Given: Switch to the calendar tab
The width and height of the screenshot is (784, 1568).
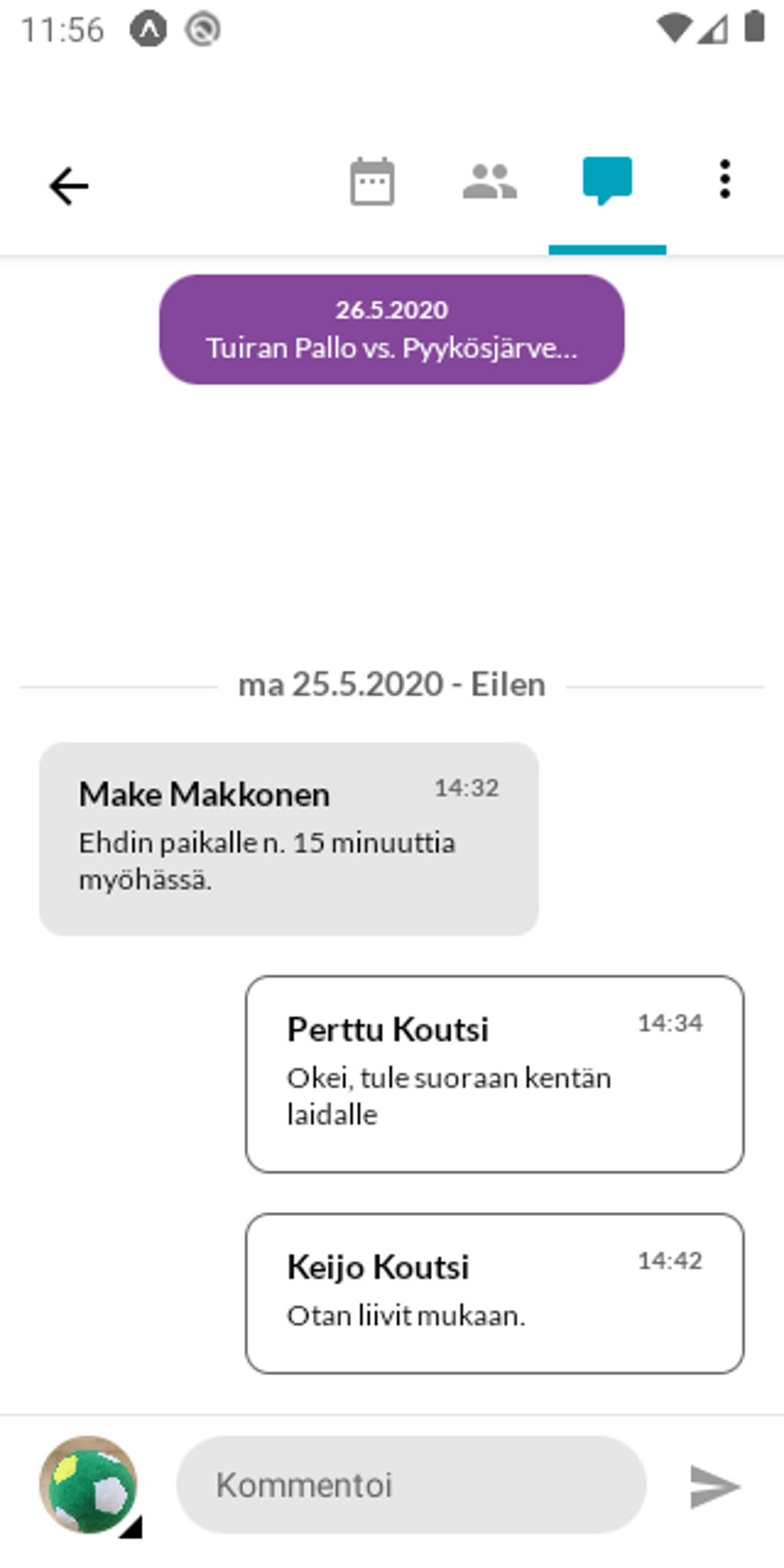Looking at the screenshot, I should coord(372,182).
